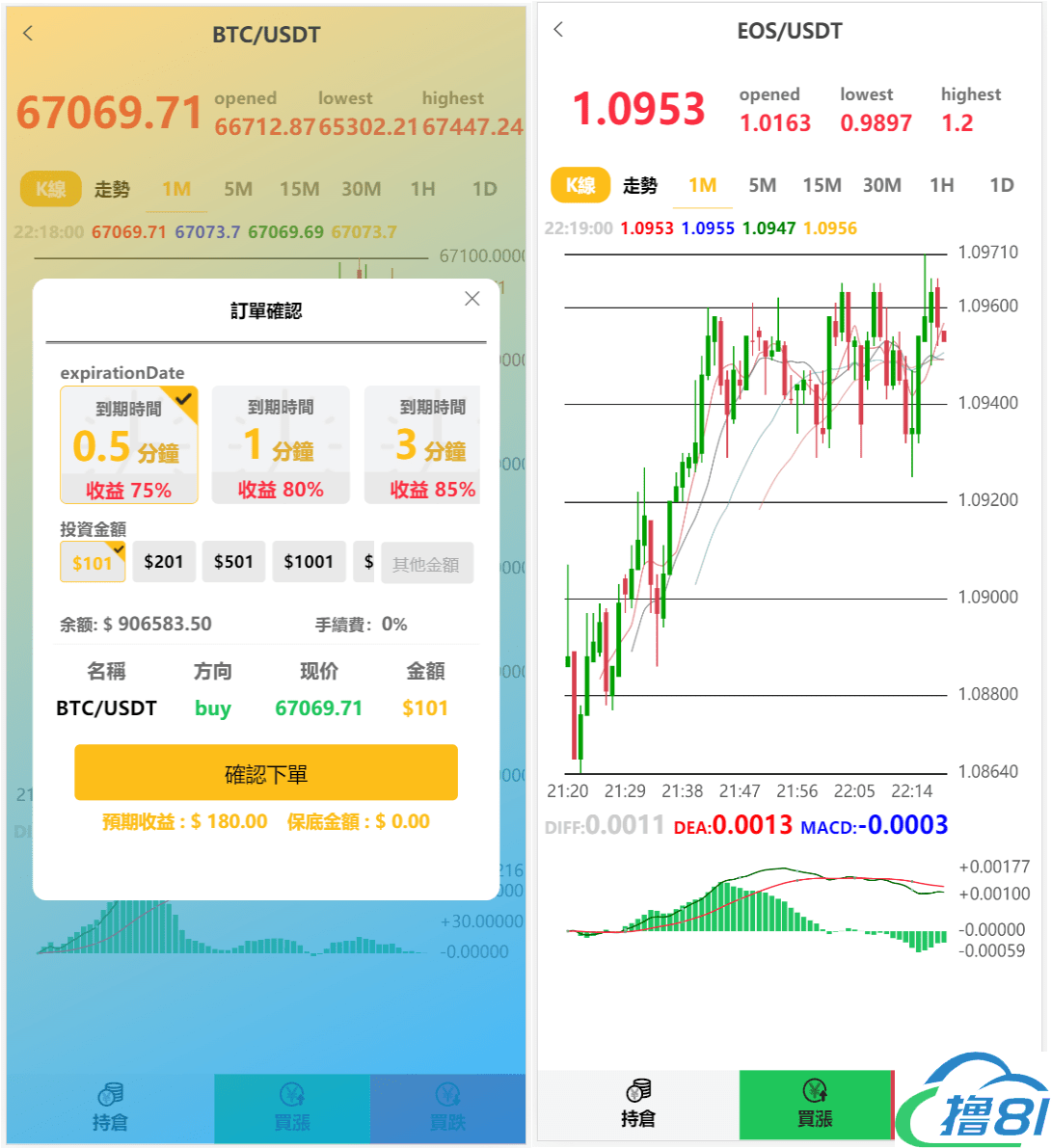Viewport: 1051px width, 1148px height.
Task: Switch EOS chart to 30M interval
Action: (882, 185)
